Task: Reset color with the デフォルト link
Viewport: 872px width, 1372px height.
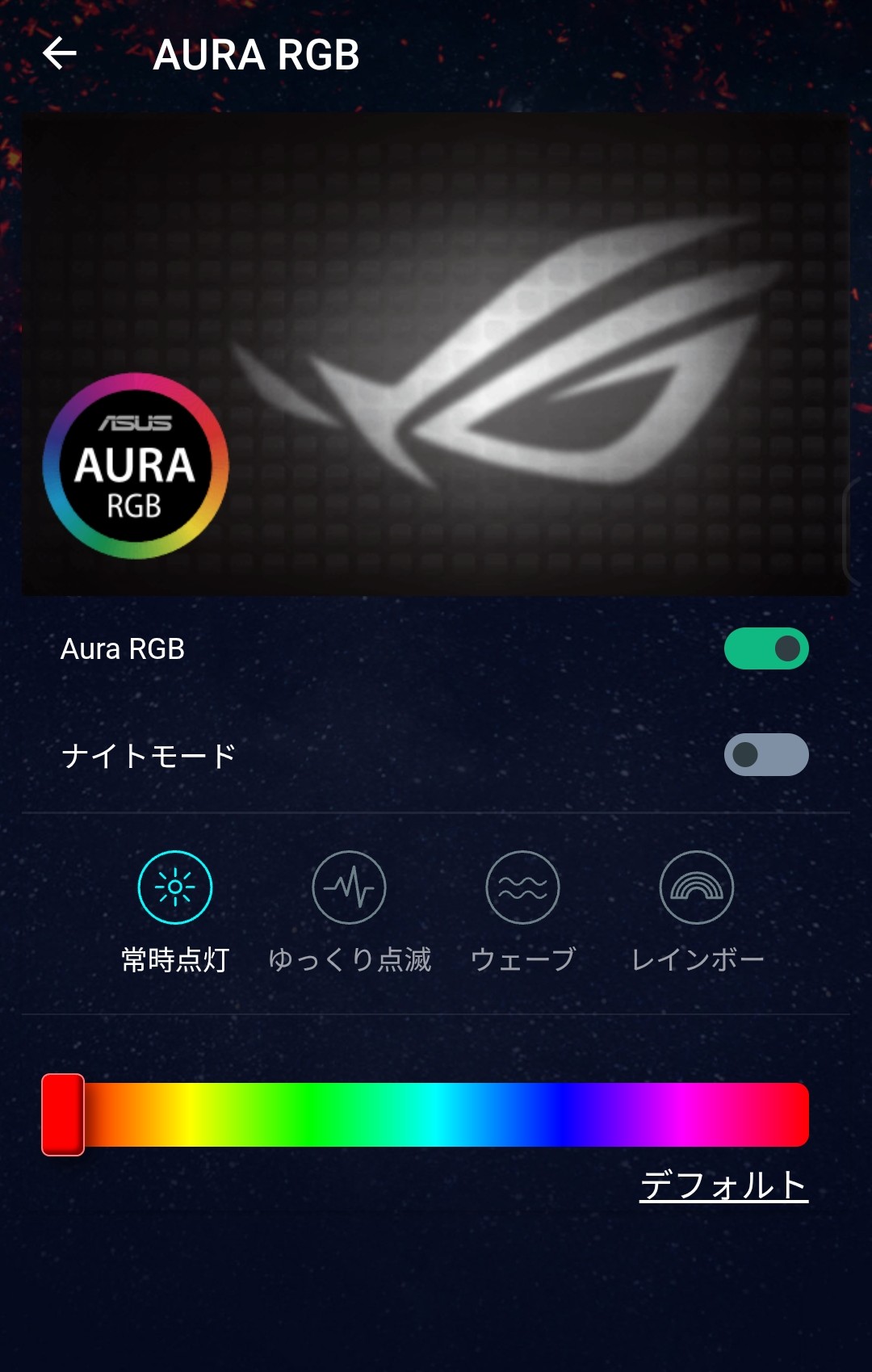Action: coord(723,1185)
